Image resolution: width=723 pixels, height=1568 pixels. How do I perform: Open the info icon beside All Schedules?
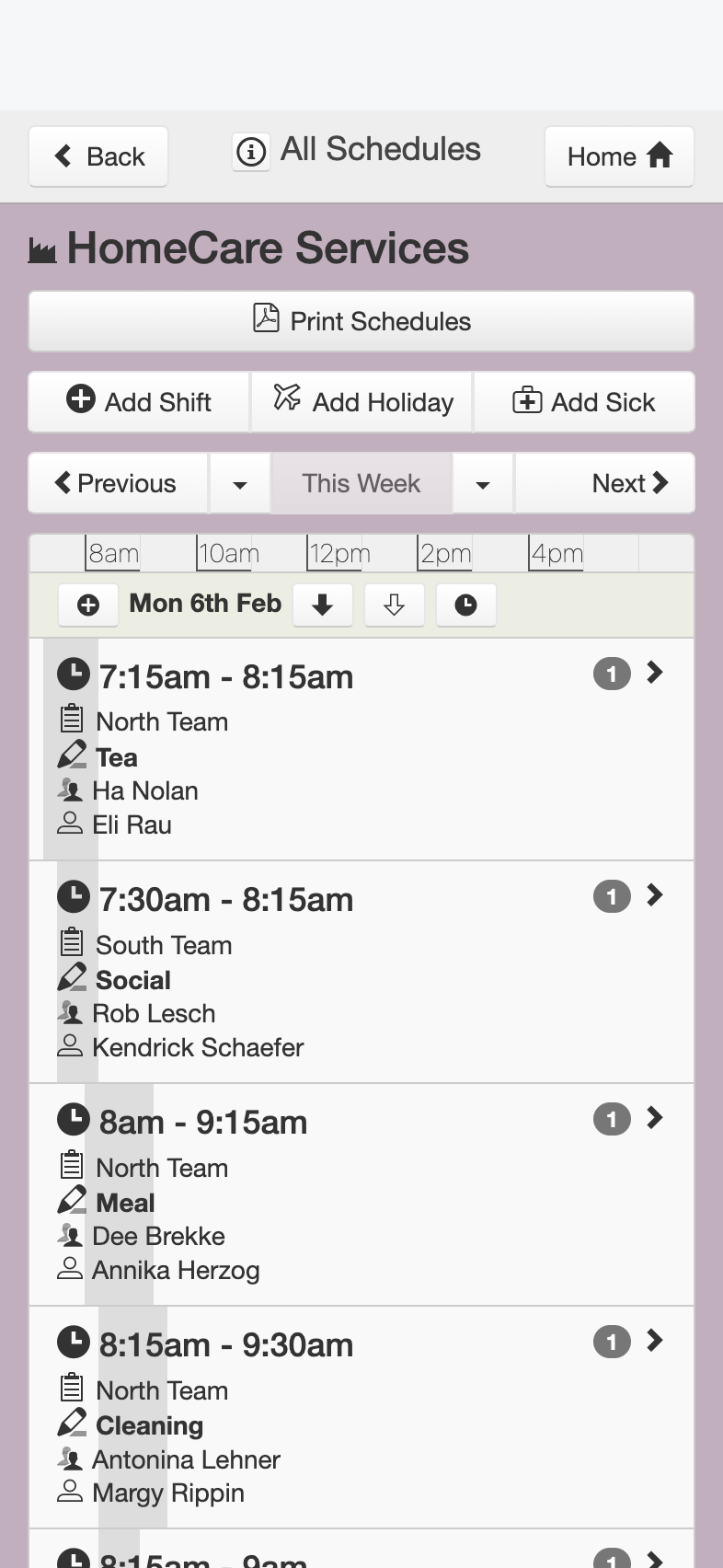(250, 151)
